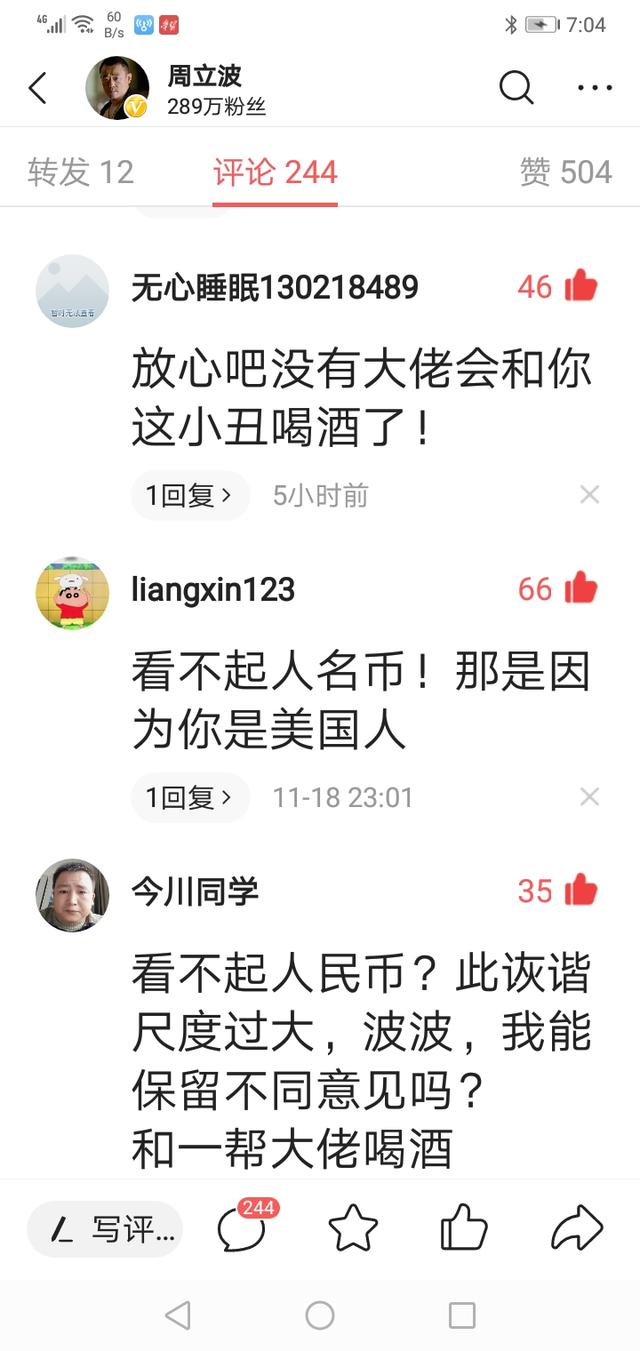Image resolution: width=640 pixels, height=1351 pixels.
Task: Dismiss 无心睡眠130218489's comment with the X
Action: (589, 494)
